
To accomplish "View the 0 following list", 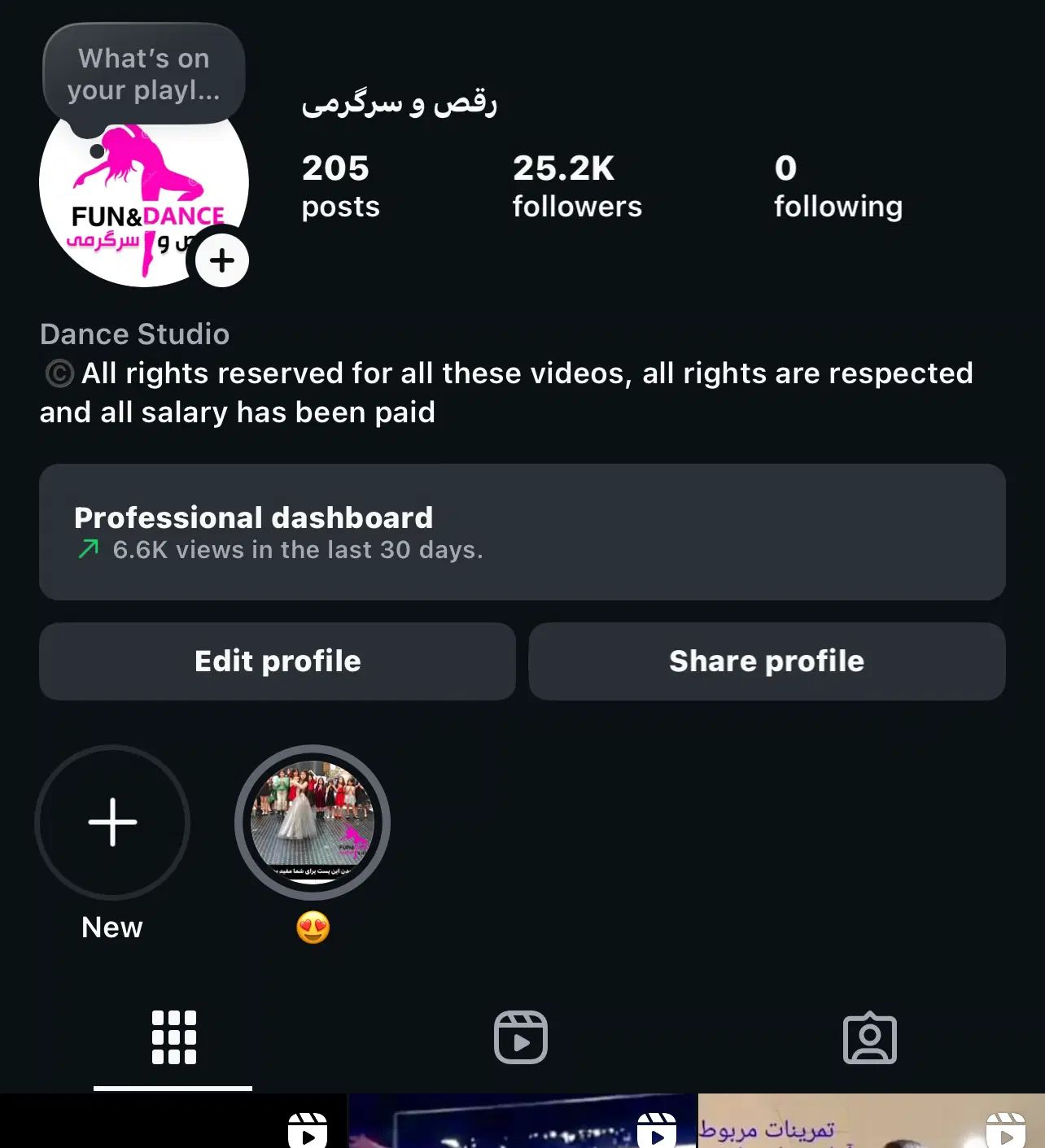I will pyautogui.click(x=837, y=186).
